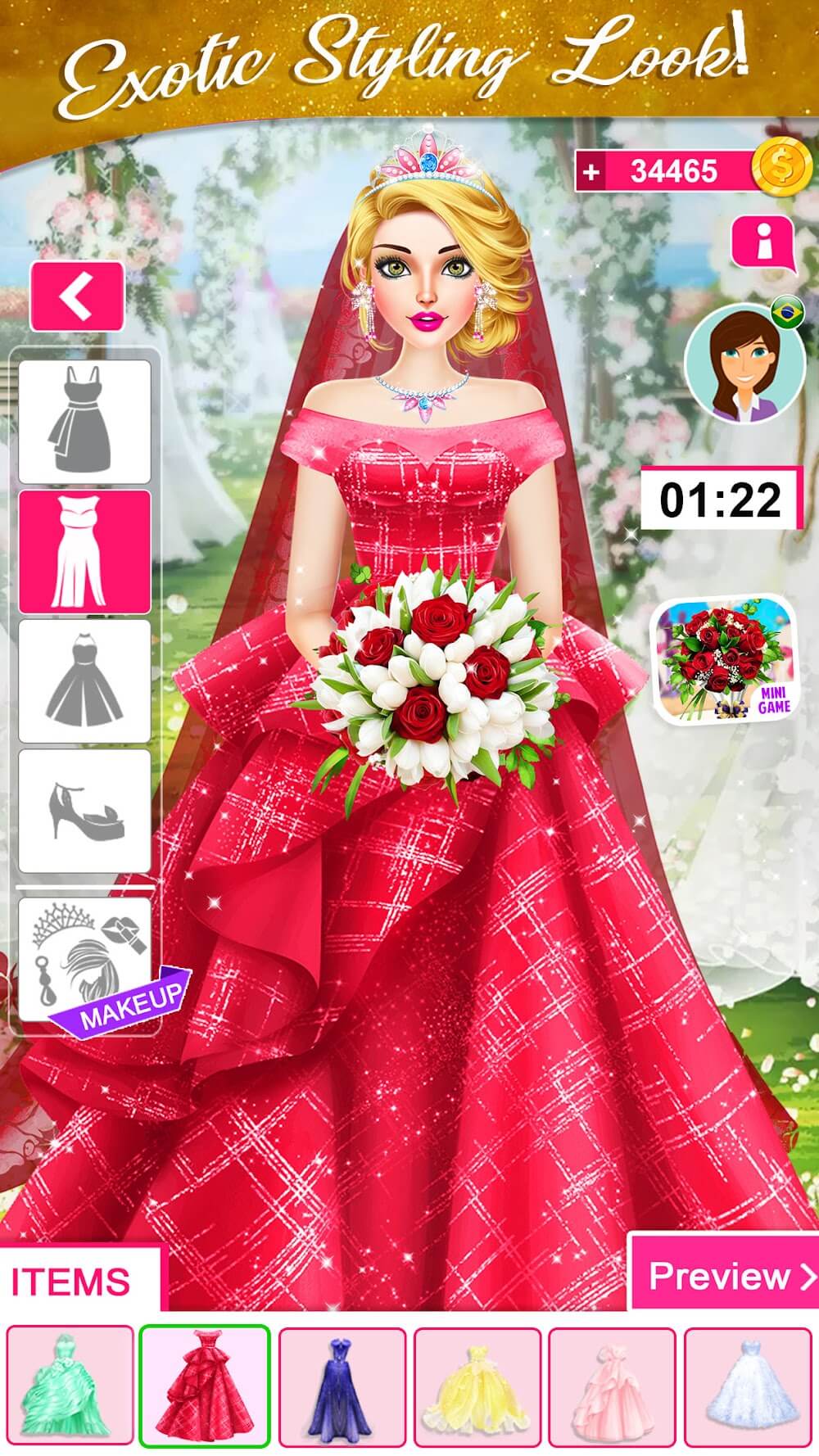This screenshot has width=819, height=1456.
Task: Select the short dress category
Action: (x=84, y=421)
